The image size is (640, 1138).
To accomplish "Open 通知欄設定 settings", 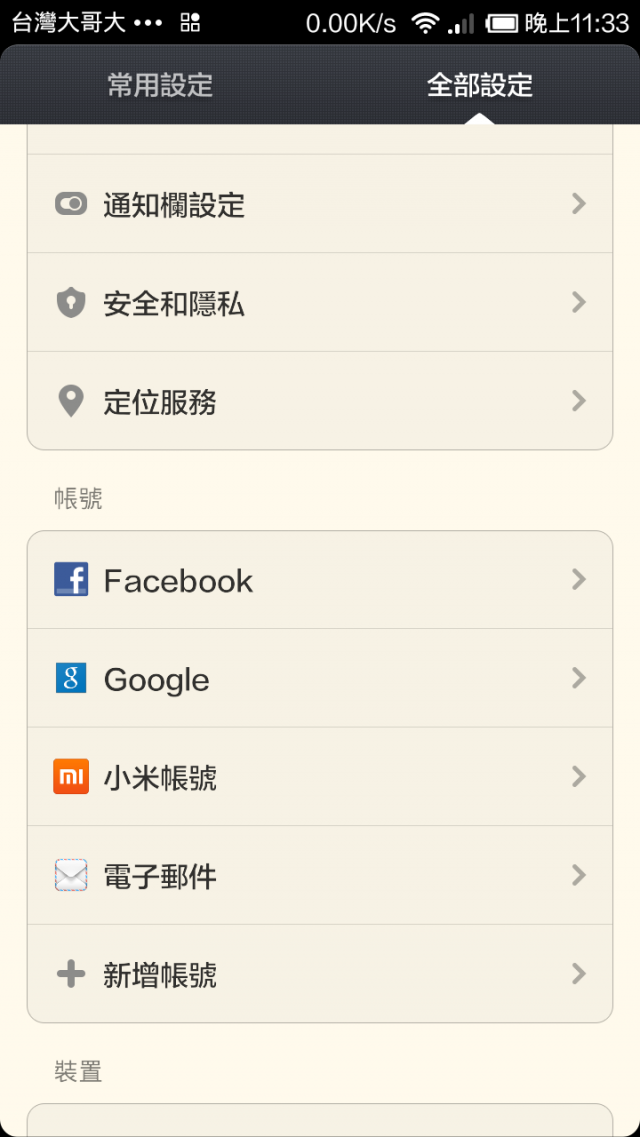I will coord(320,205).
